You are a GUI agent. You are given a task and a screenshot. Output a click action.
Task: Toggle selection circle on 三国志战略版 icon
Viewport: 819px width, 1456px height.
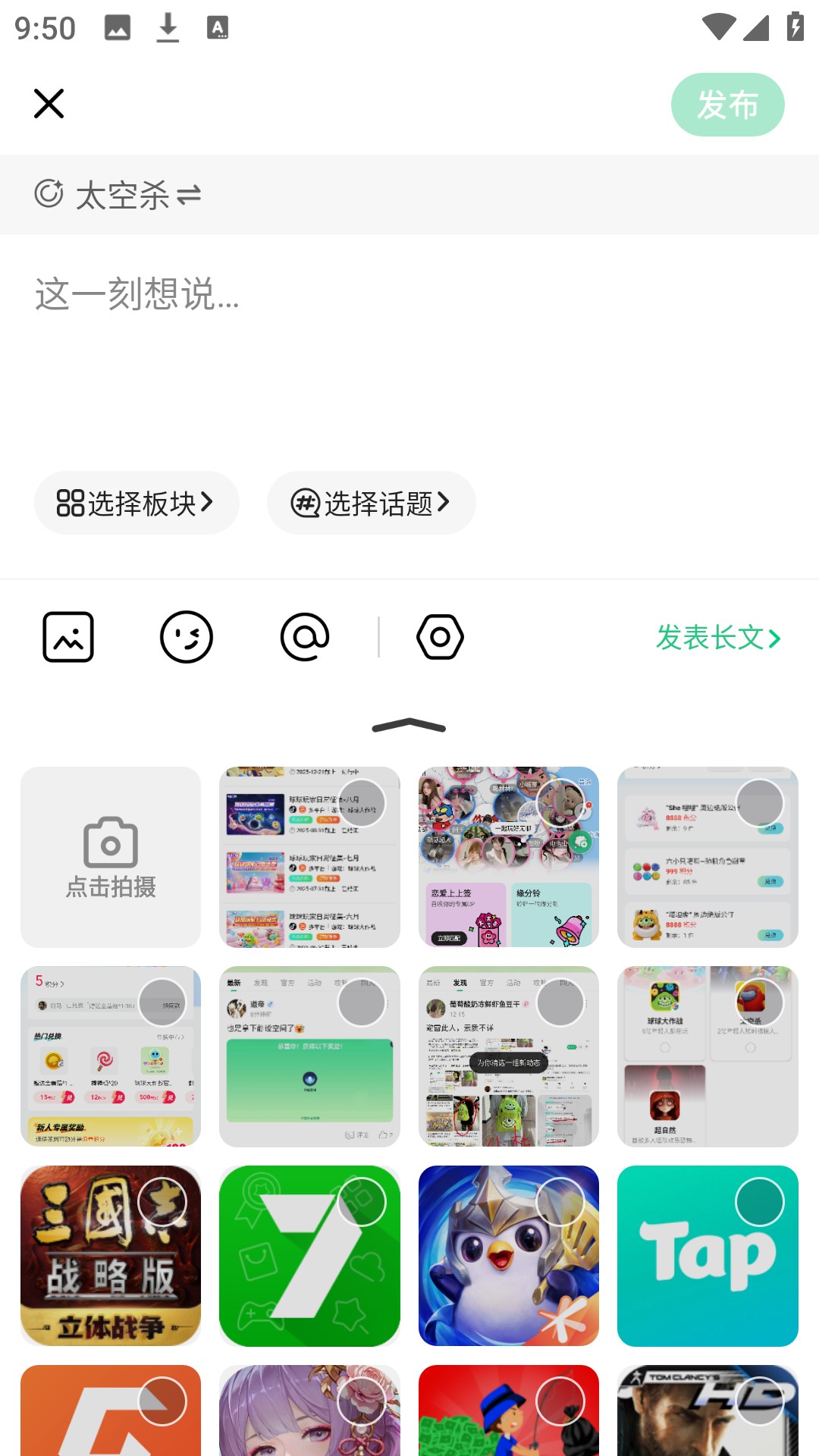[x=163, y=1201]
